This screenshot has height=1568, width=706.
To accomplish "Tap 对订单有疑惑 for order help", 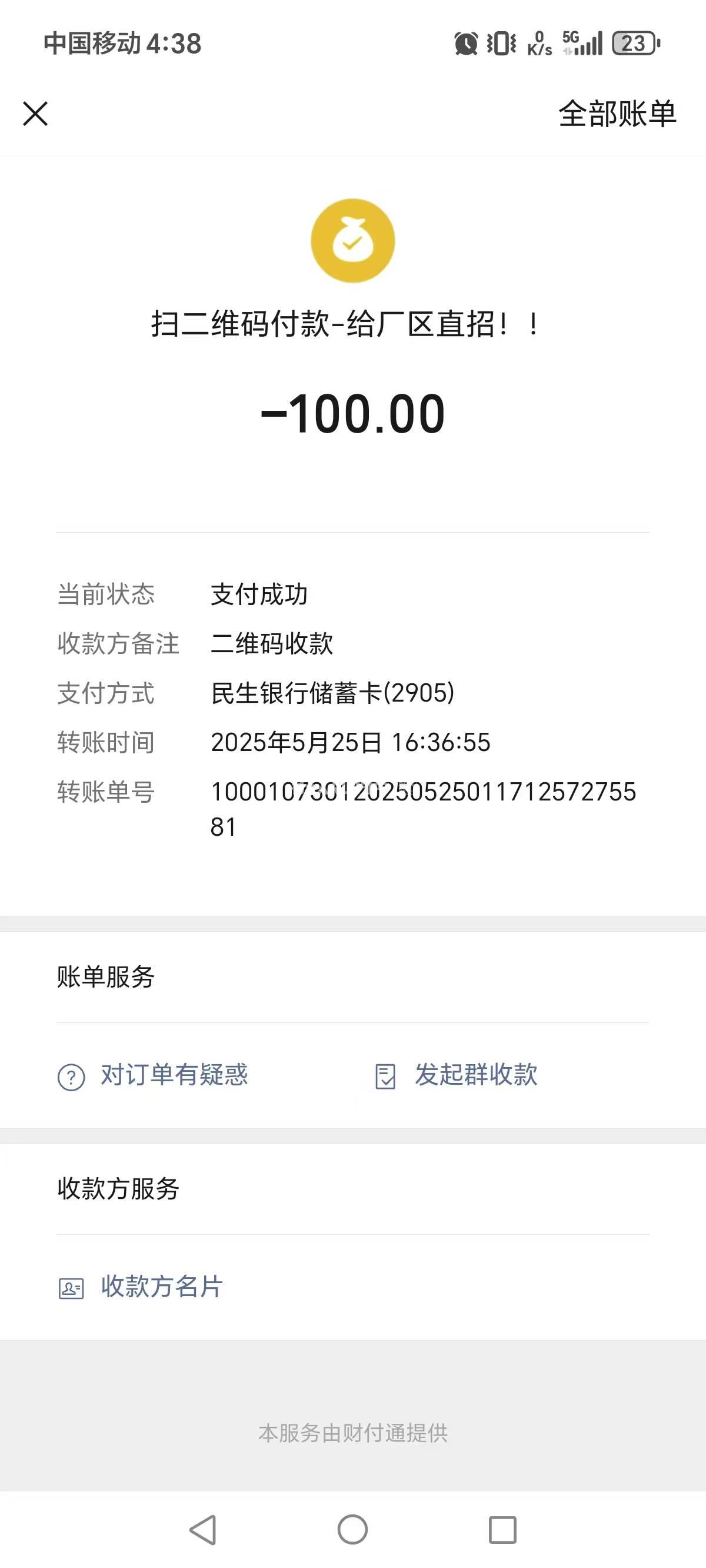I will [x=154, y=1075].
